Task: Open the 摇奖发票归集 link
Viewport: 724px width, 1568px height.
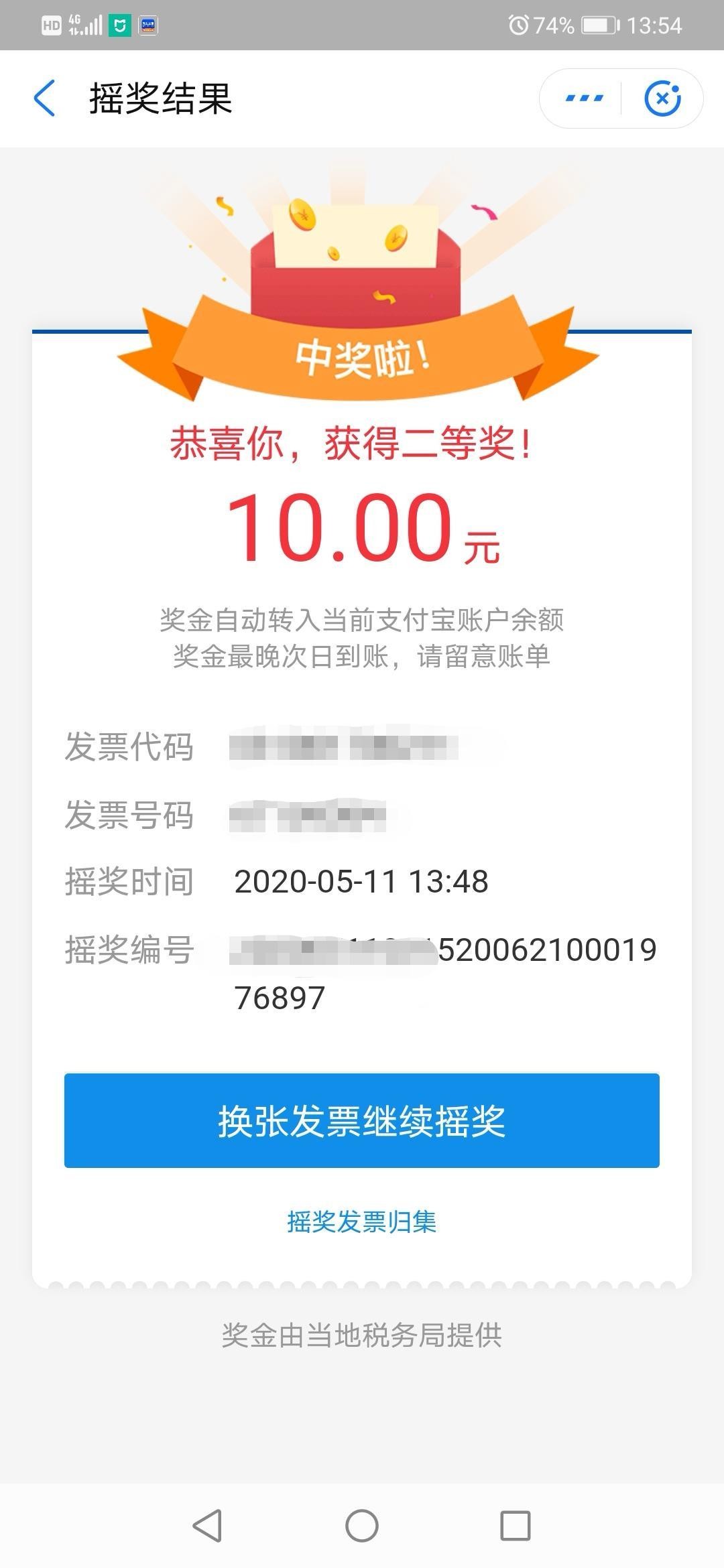Action: point(362,1222)
